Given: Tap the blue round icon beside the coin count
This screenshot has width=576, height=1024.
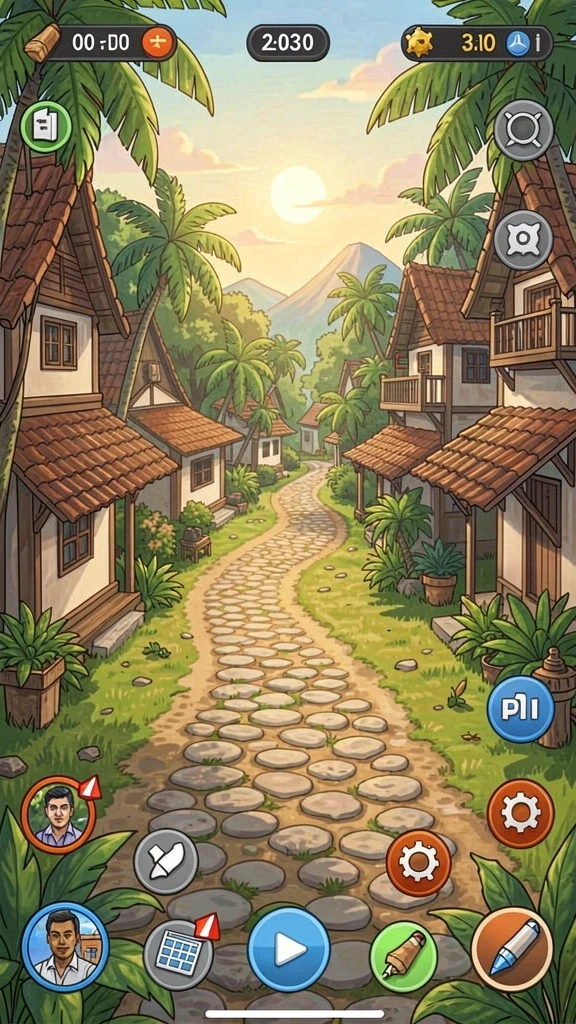Looking at the screenshot, I should (518, 43).
